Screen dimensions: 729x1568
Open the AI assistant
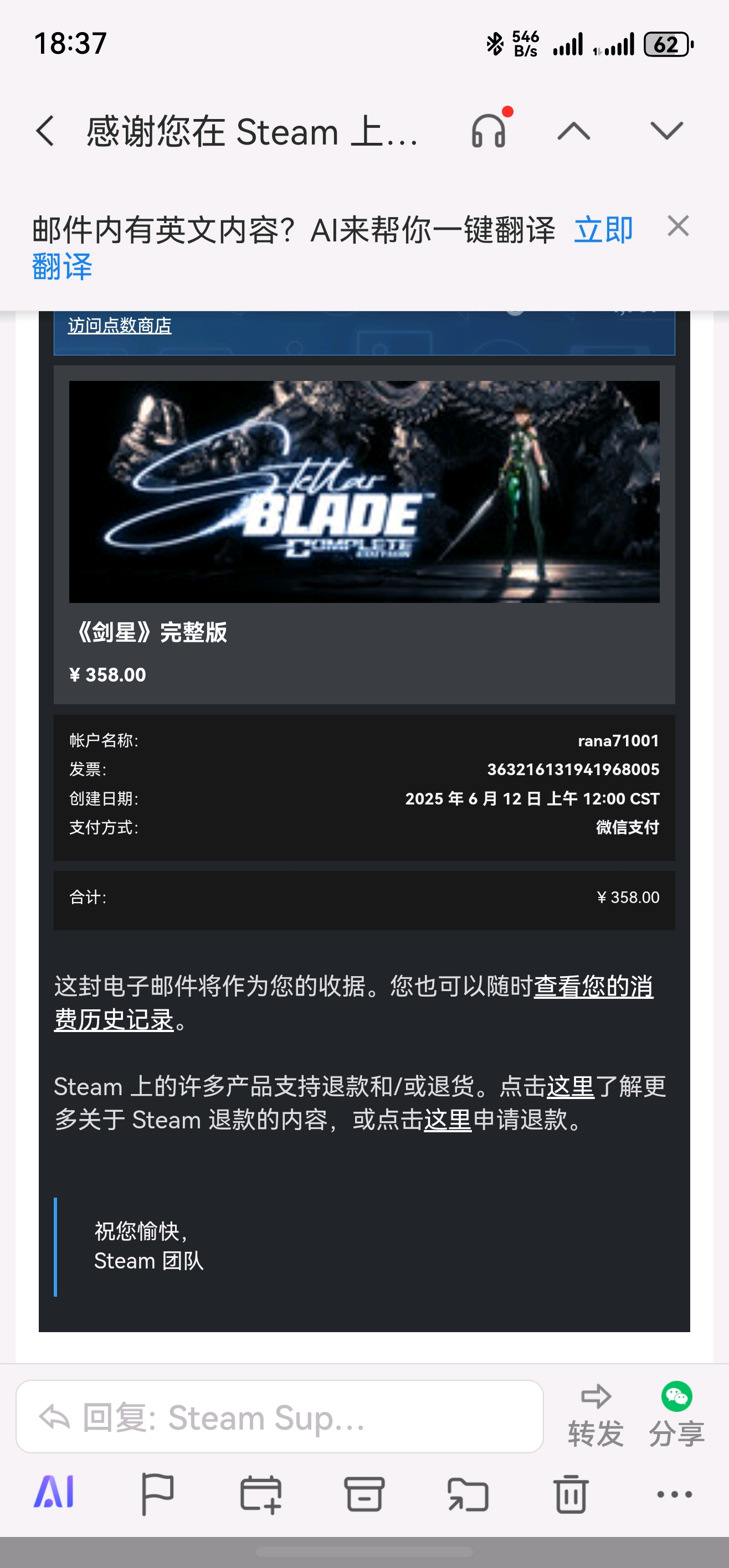(54, 1493)
